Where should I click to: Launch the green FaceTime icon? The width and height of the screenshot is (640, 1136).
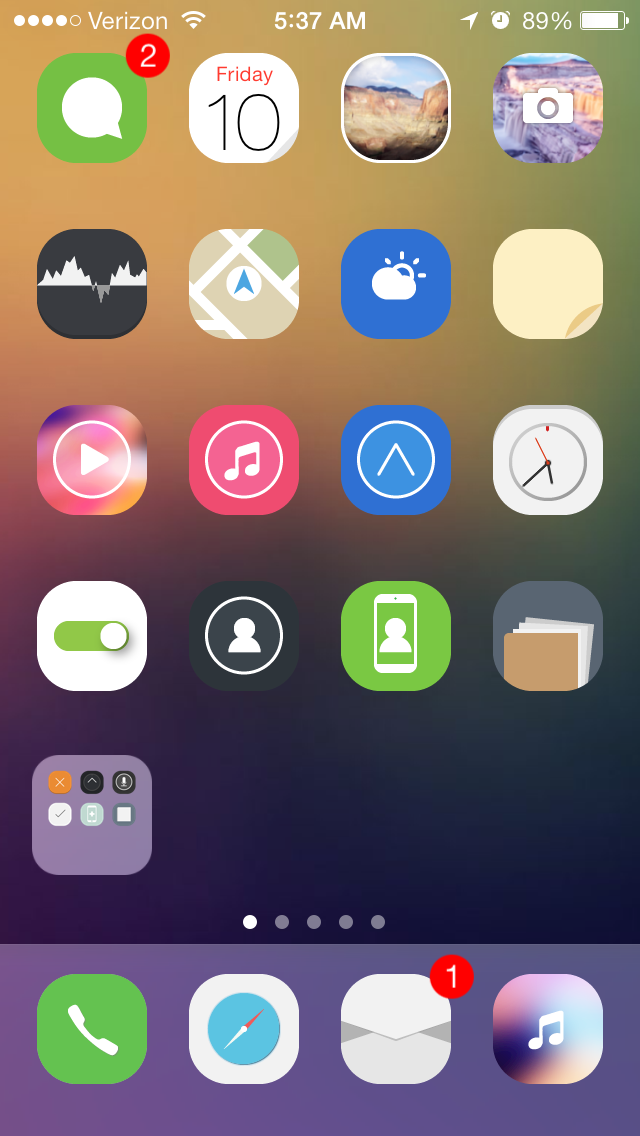[396, 636]
